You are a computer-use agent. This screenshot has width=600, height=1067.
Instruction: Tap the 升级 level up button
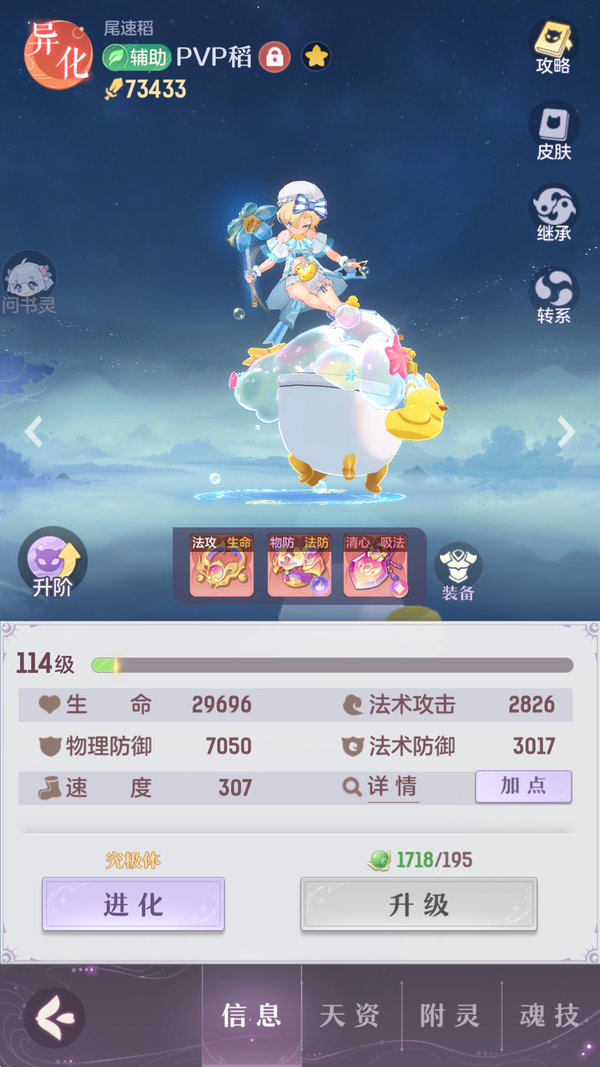418,905
